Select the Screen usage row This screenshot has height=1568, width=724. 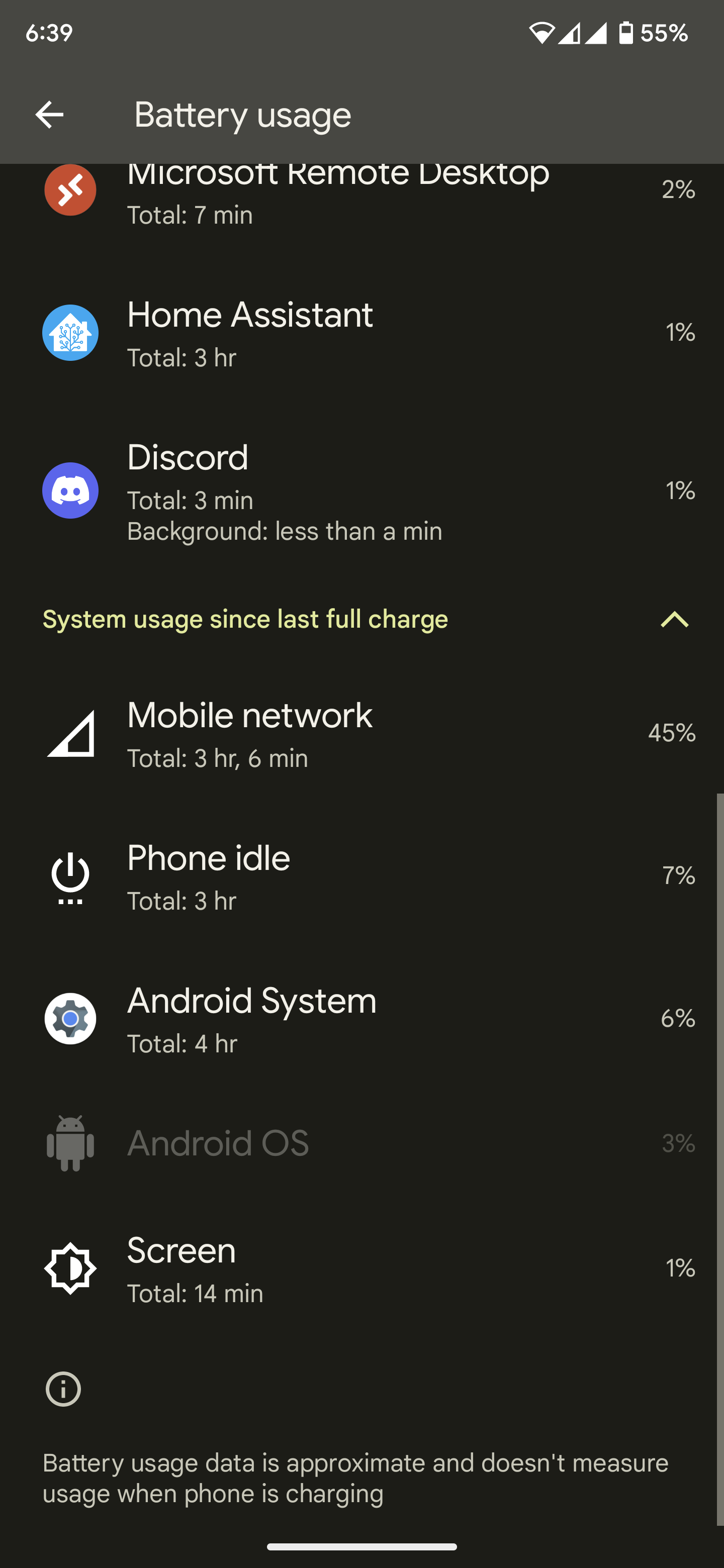[x=361, y=1268]
